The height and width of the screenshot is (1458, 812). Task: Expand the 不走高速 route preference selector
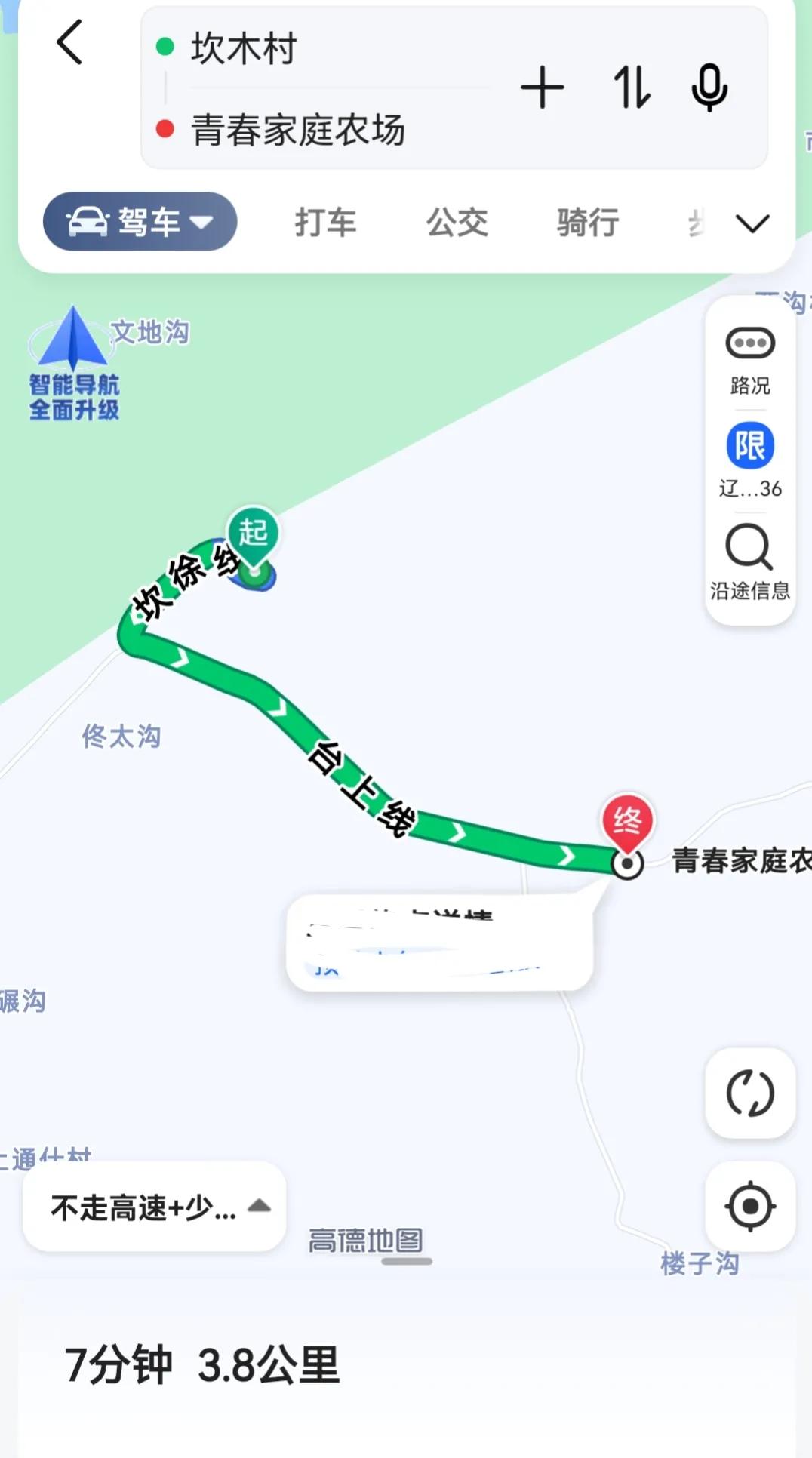pos(155,1207)
